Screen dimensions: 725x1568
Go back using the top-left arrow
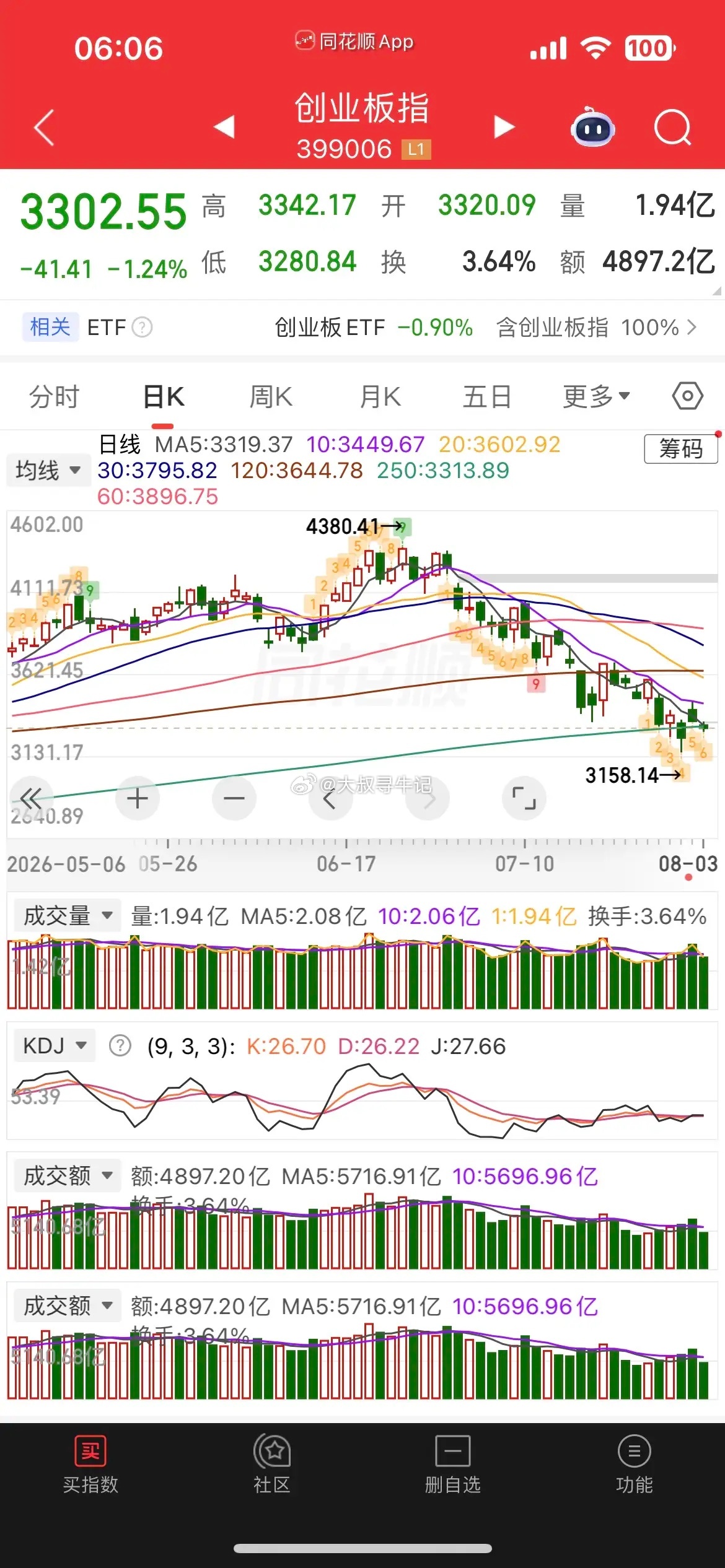(x=44, y=128)
